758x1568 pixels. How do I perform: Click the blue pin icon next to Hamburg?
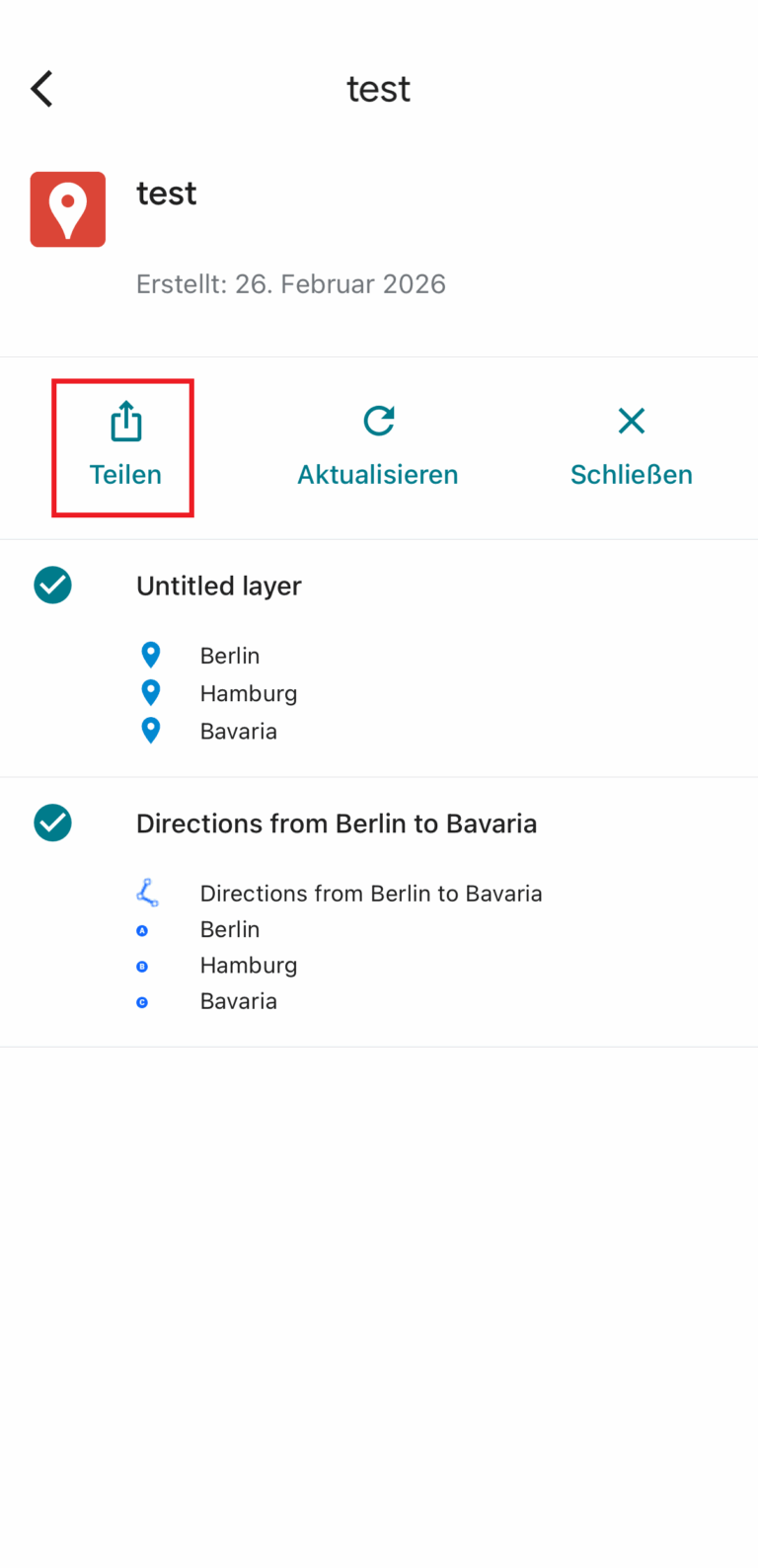[150, 691]
